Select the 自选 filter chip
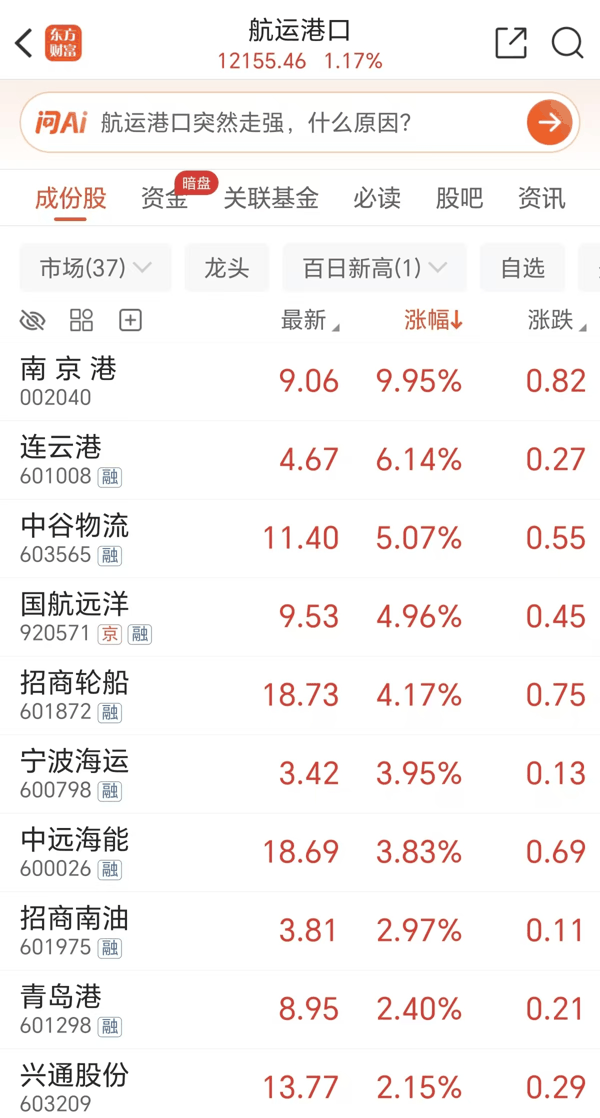The width and height of the screenshot is (600, 1118). [522, 267]
